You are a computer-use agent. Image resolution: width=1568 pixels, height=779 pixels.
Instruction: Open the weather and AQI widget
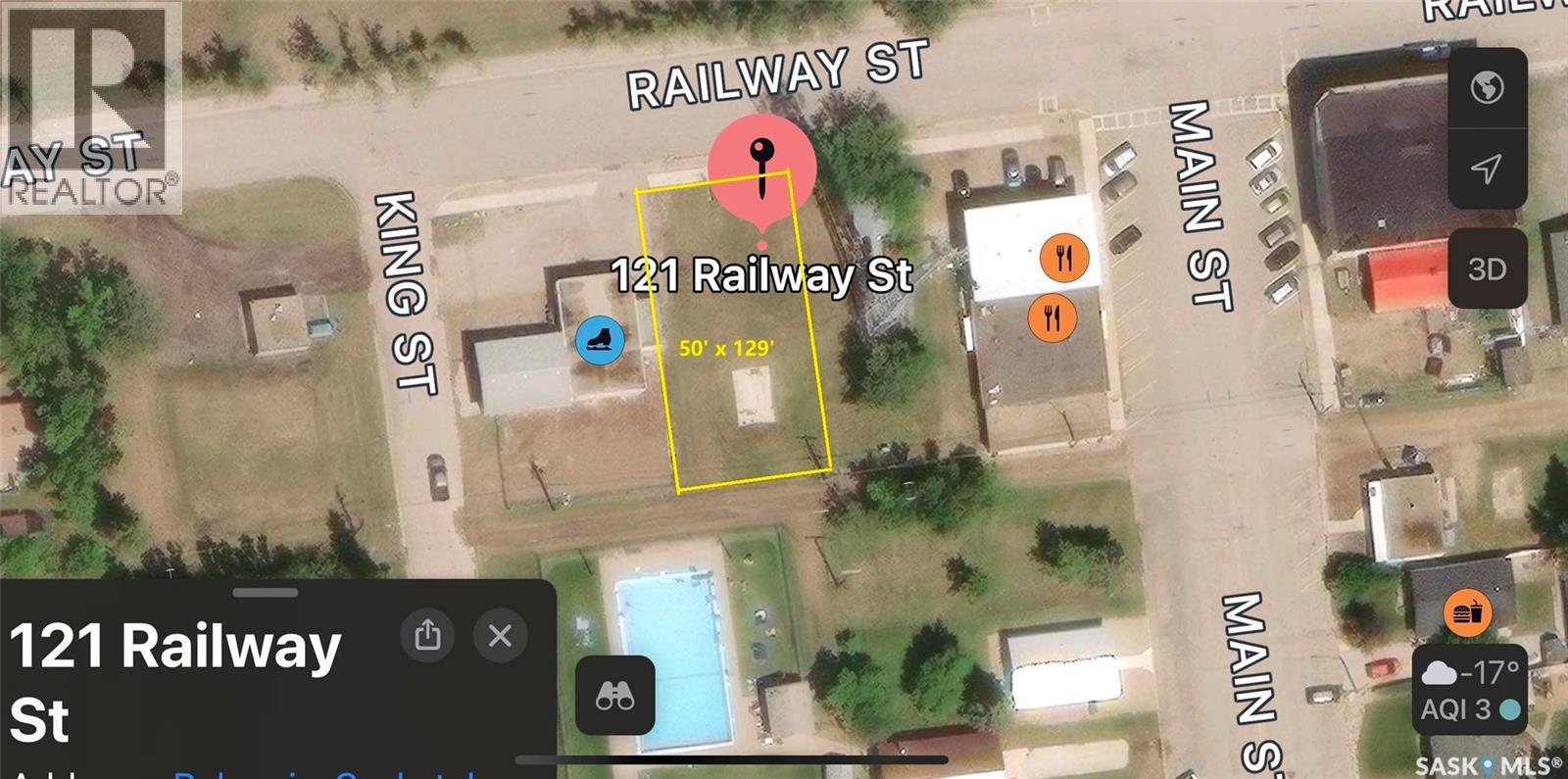click(x=1471, y=690)
